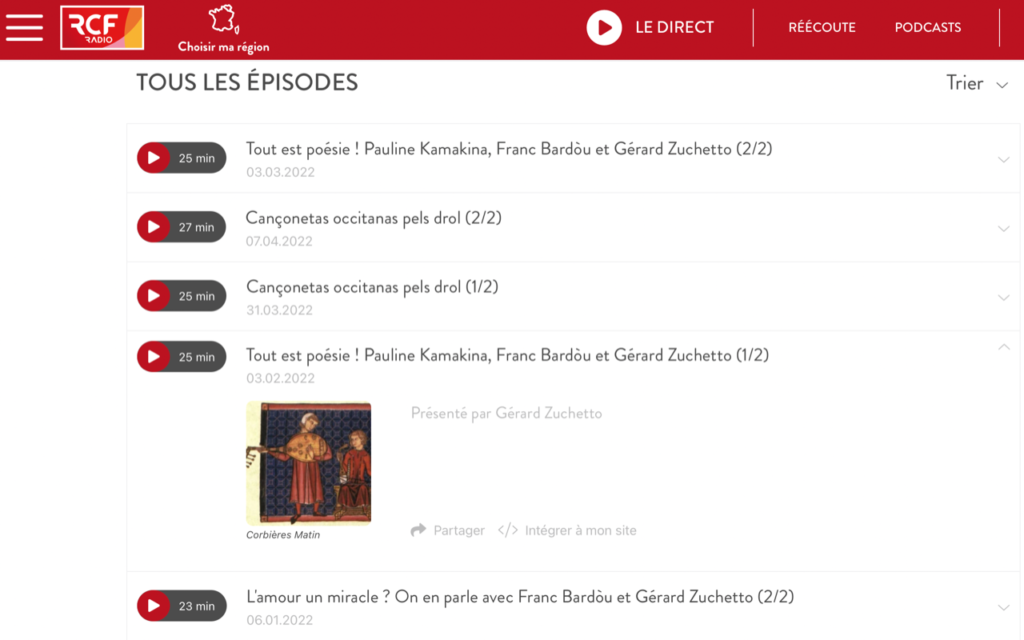Share the episode with Partager
This screenshot has height=640, width=1024.
click(448, 531)
